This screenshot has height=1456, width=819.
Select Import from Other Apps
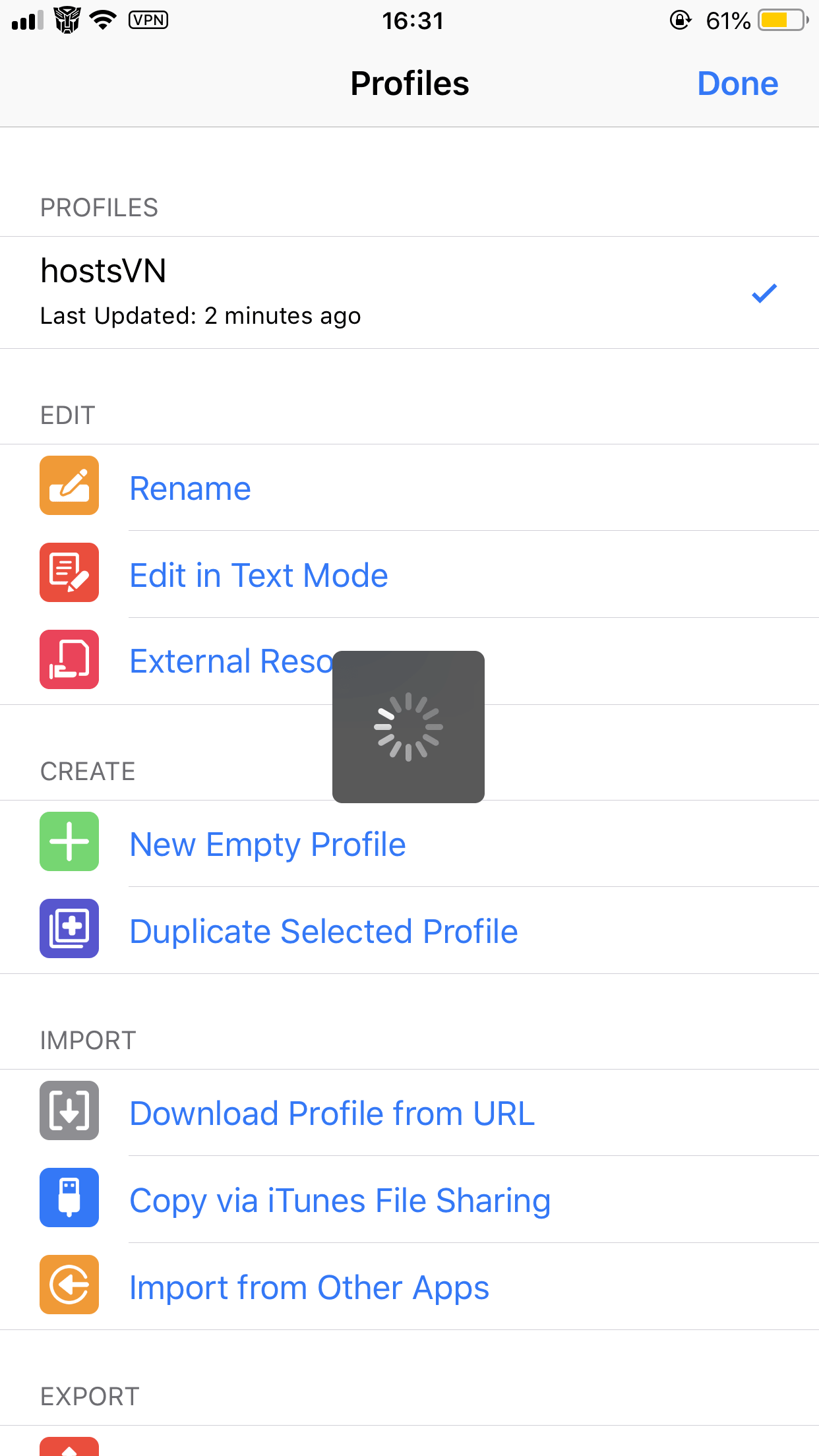click(x=409, y=1287)
